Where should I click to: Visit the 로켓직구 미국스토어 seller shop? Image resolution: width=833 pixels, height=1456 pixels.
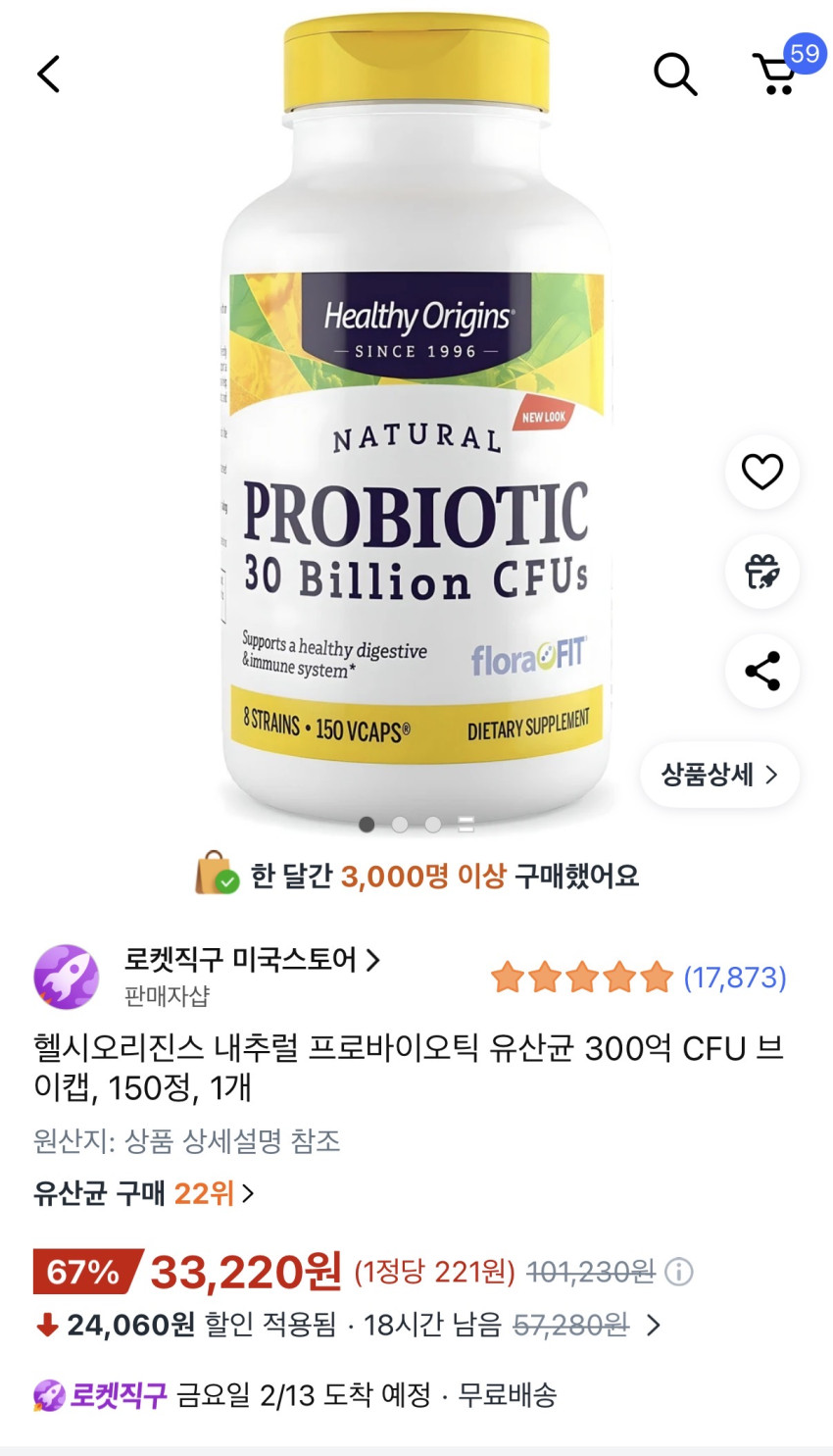pyautogui.click(x=251, y=959)
